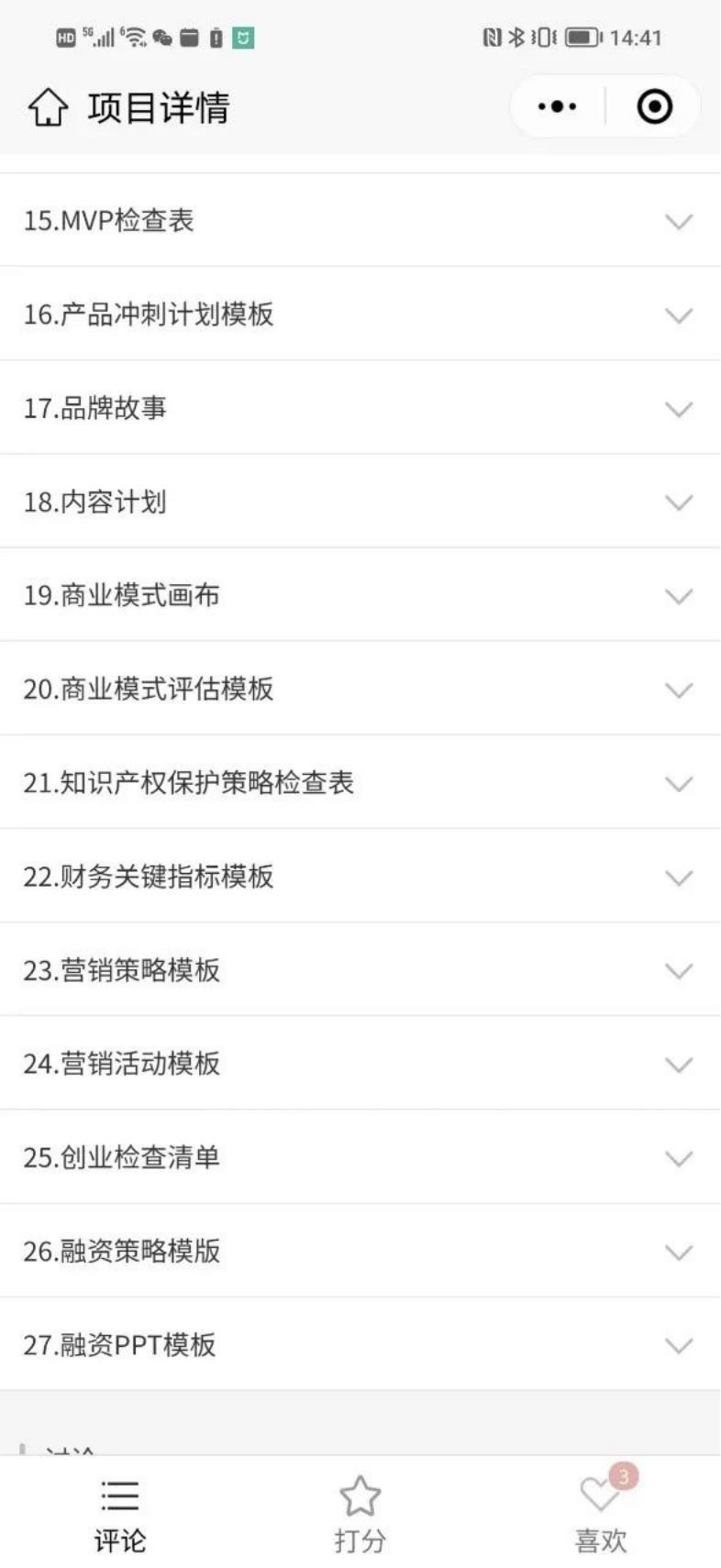Tap 打分 to rate the project
The width and height of the screenshot is (721, 1568).
pos(360,1515)
